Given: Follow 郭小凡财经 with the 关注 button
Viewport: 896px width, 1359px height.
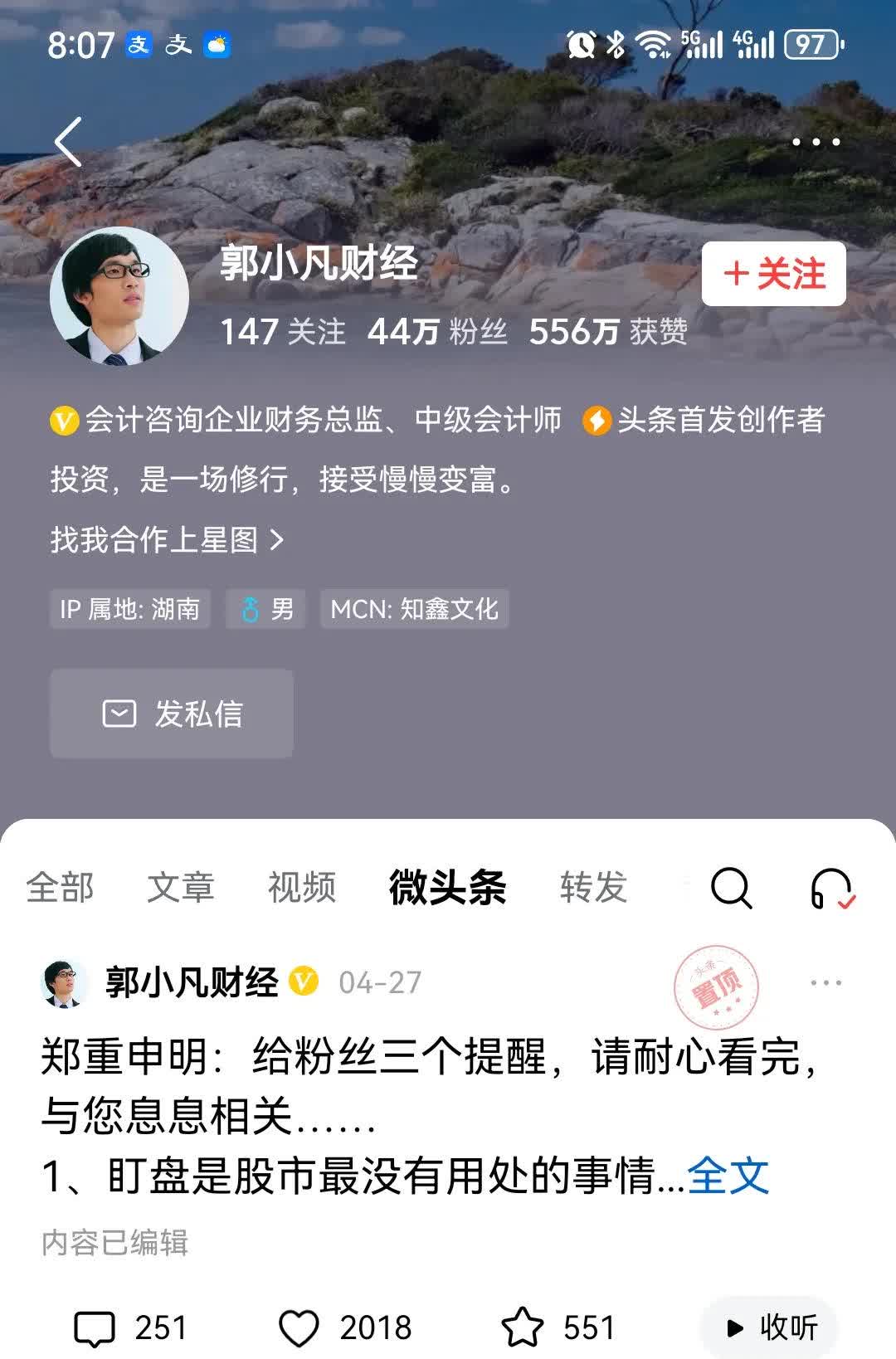Looking at the screenshot, I should [773, 274].
